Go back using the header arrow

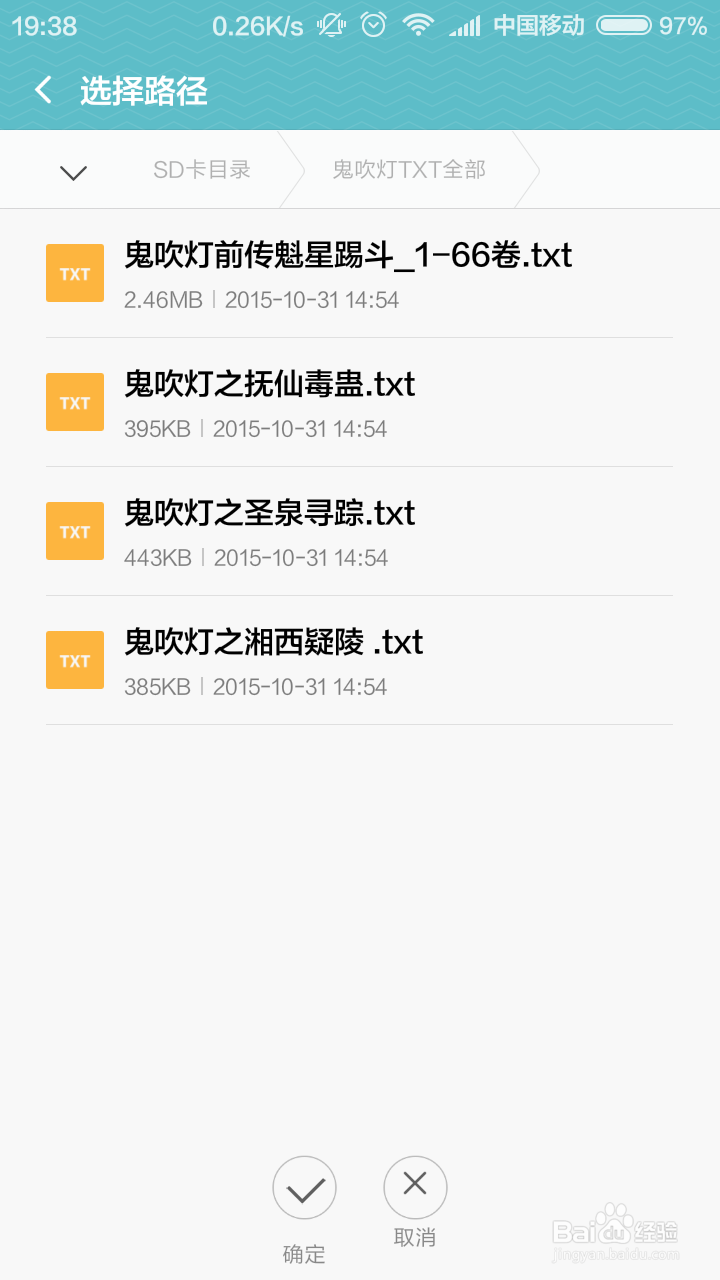(43, 91)
